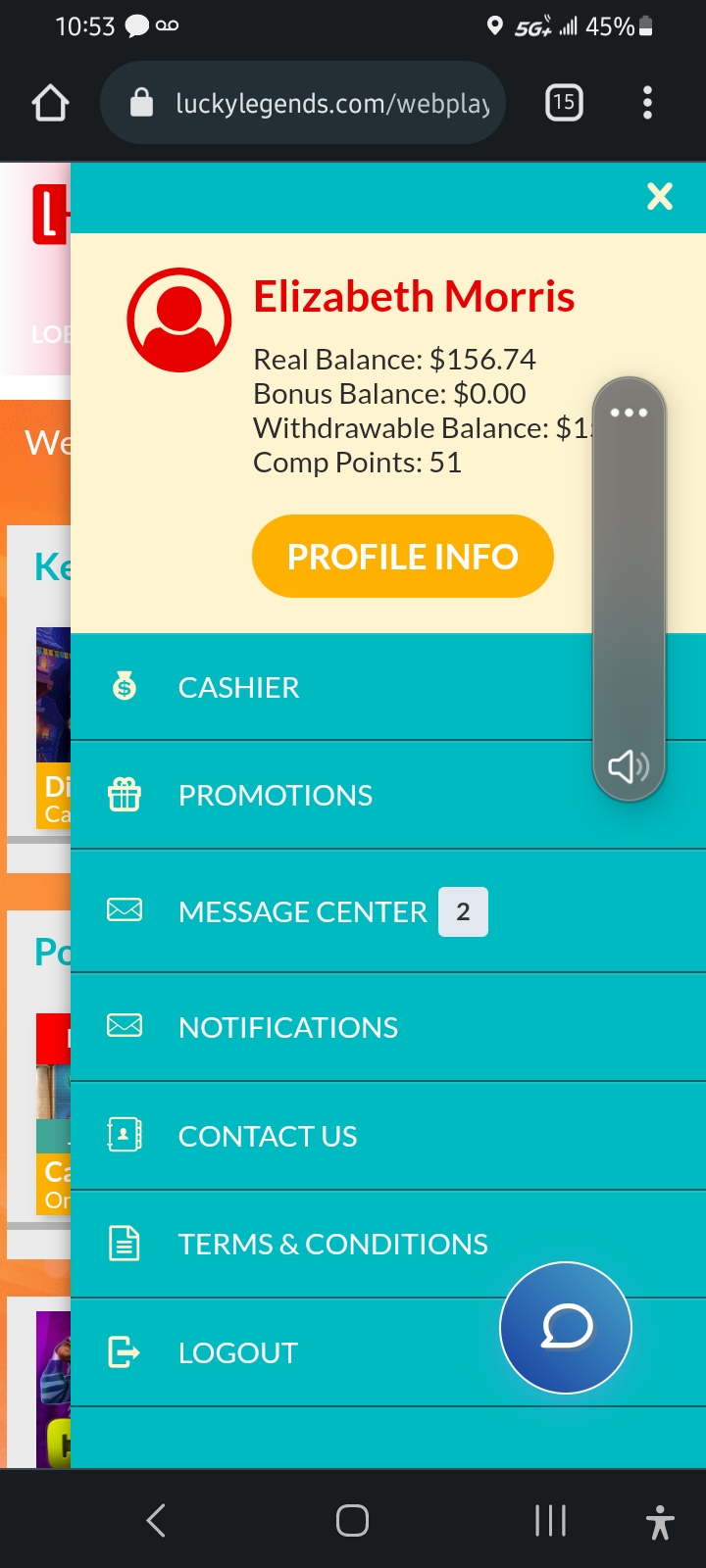
Task: Go back using the navigation bar
Action: tap(156, 1521)
